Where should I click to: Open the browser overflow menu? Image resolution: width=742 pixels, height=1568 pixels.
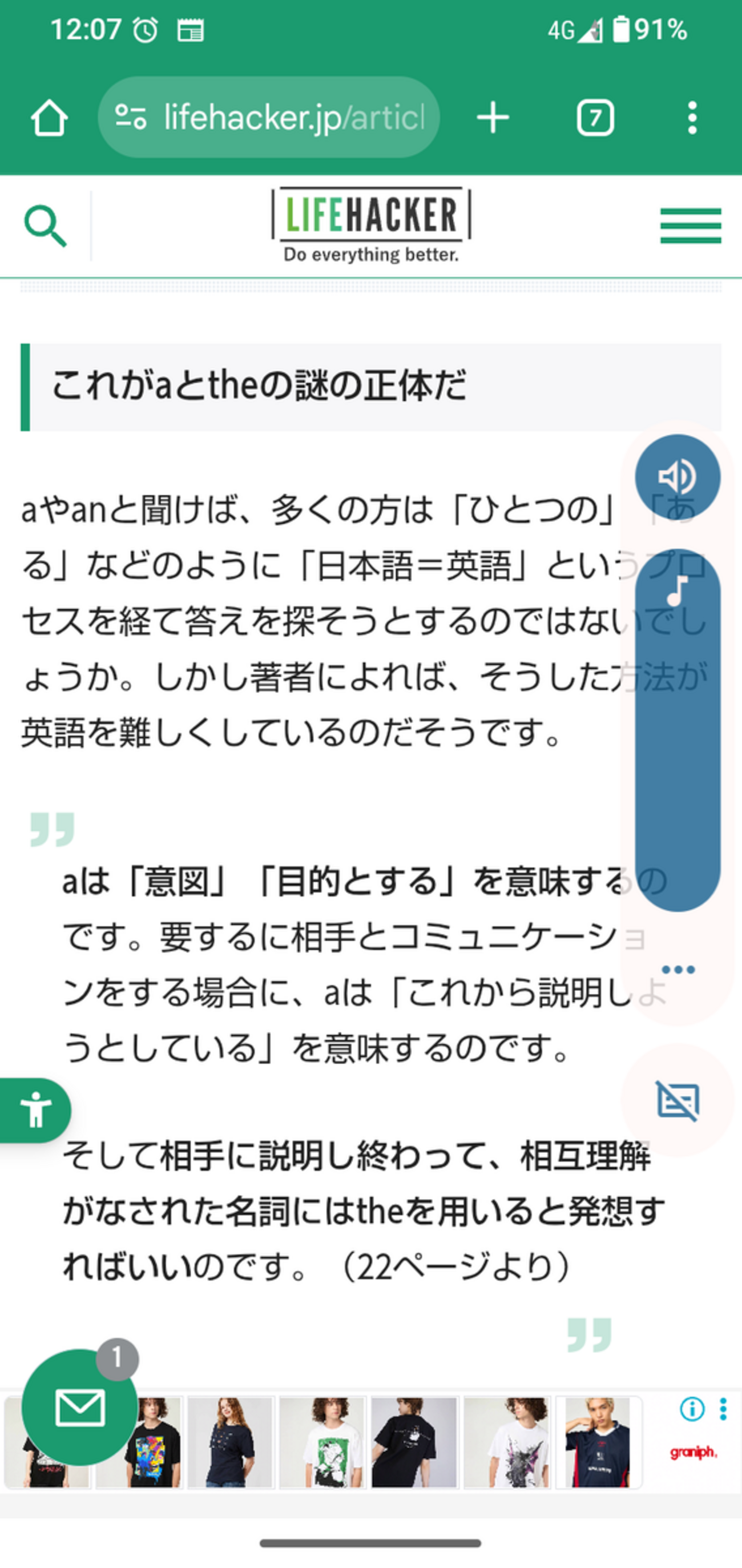(x=692, y=118)
